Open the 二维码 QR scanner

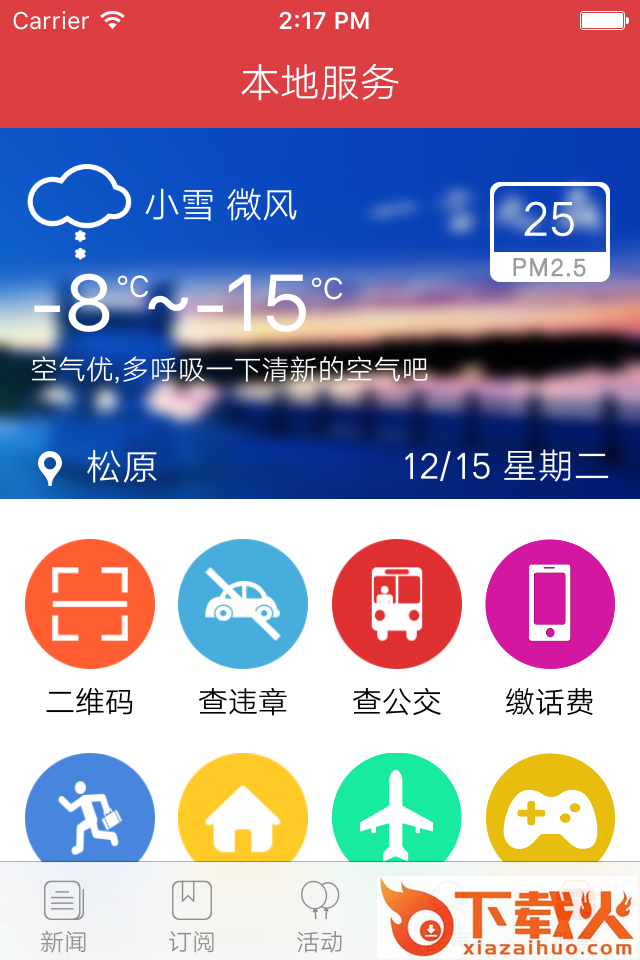pyautogui.click(x=90, y=604)
